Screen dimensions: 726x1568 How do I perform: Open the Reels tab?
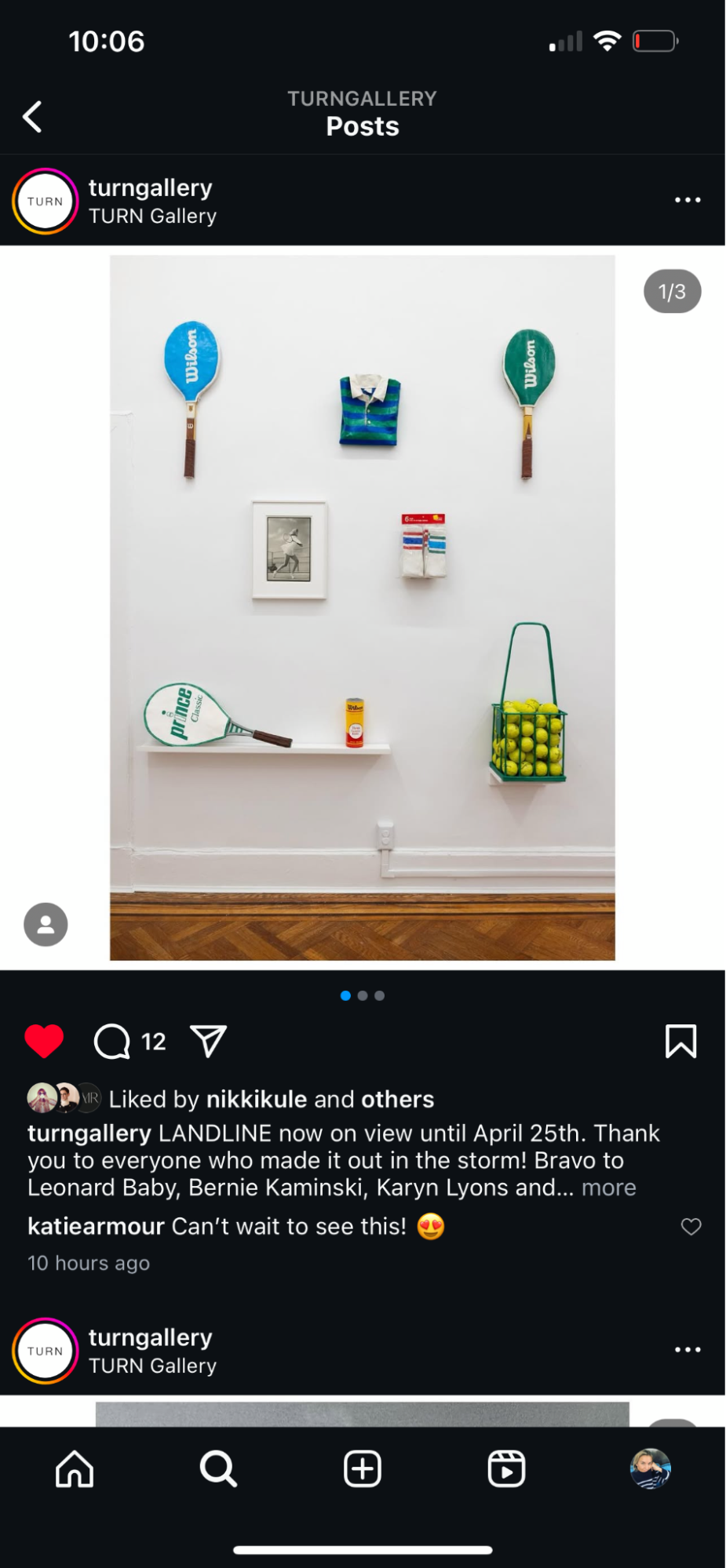tap(506, 1468)
